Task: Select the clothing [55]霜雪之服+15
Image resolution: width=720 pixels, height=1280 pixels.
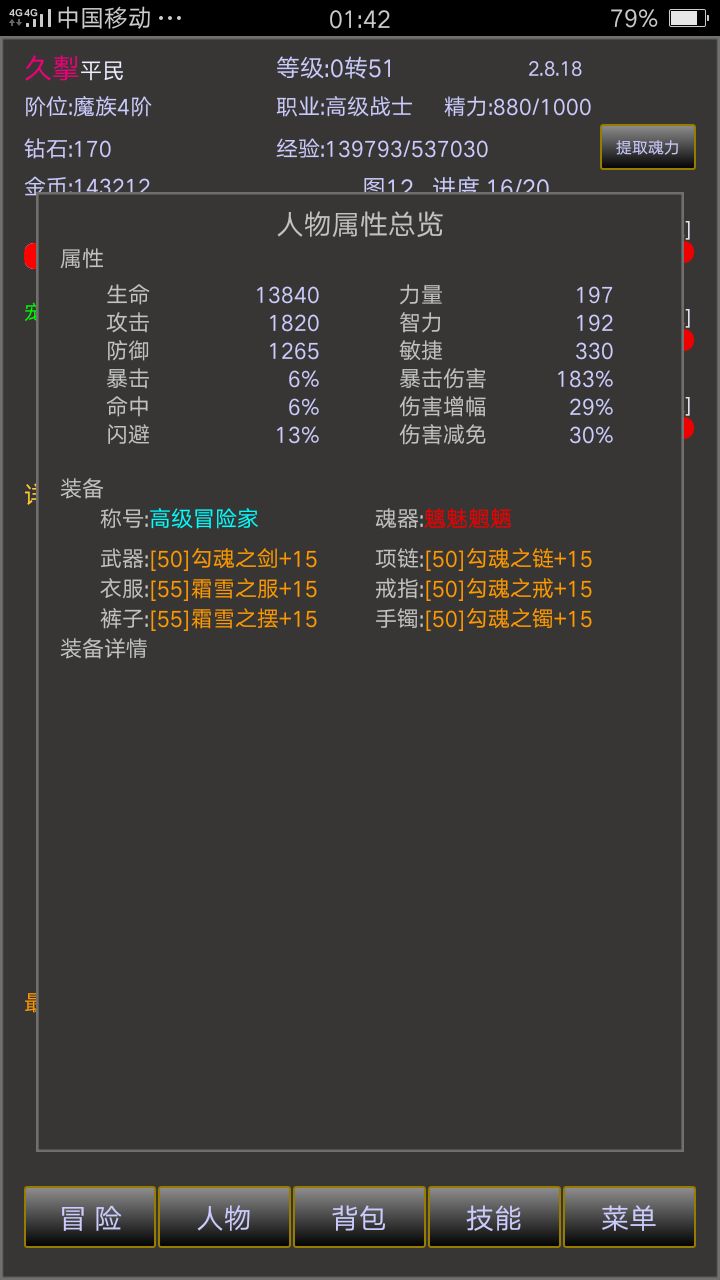Action: click(234, 589)
